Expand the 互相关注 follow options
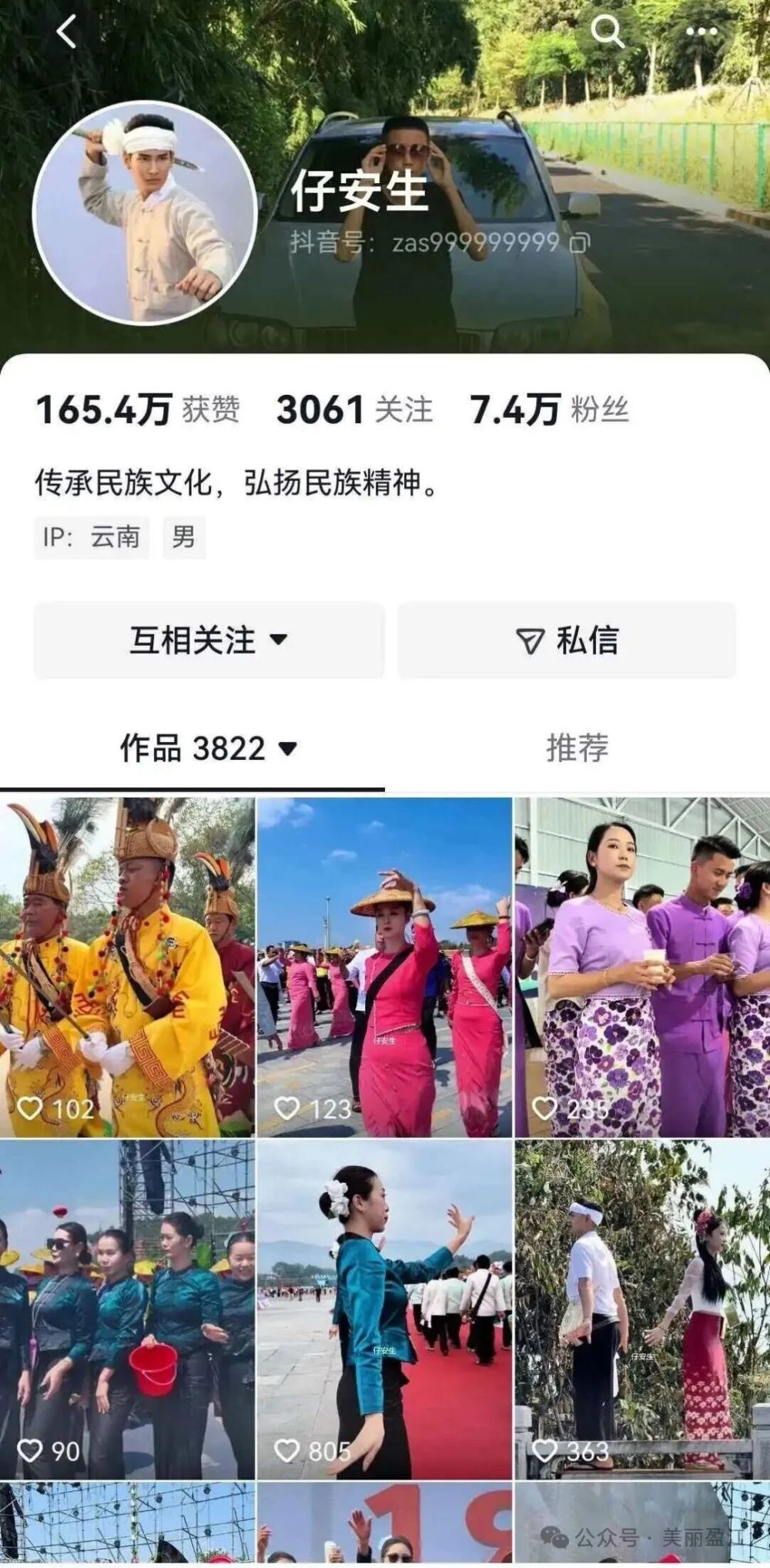 [x=209, y=640]
